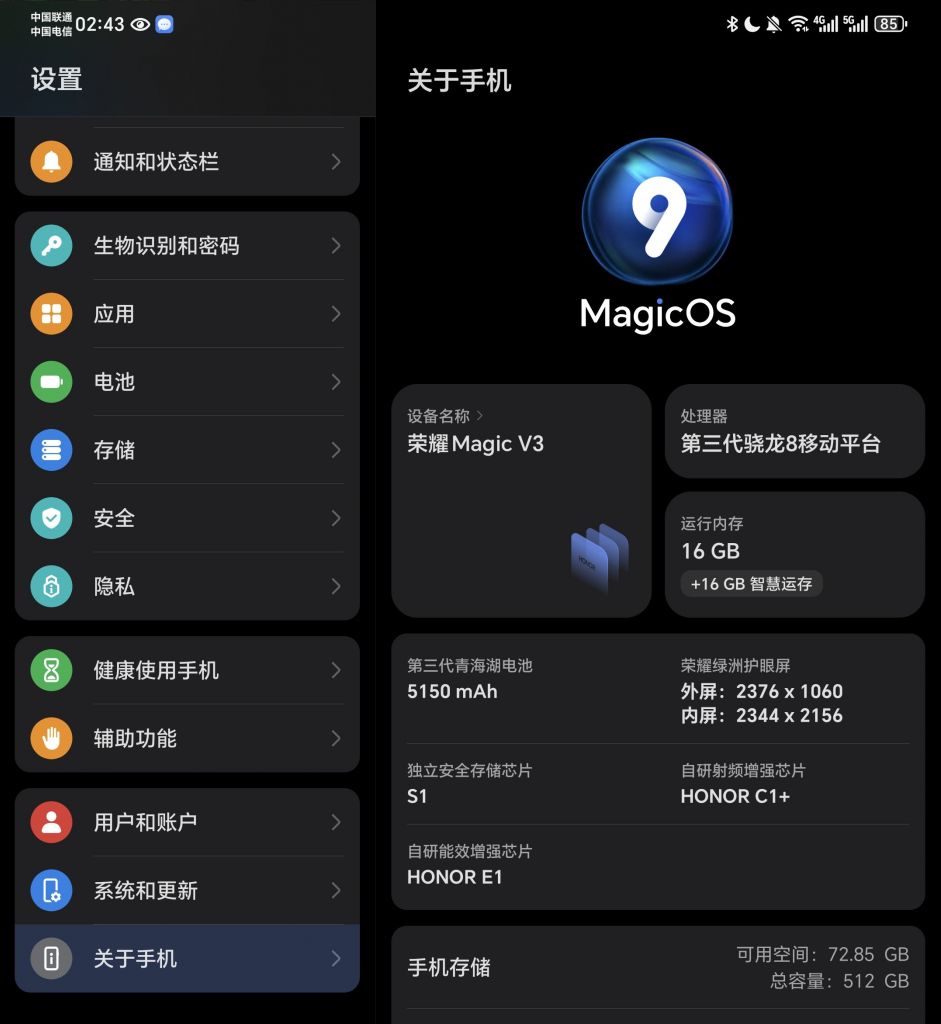941x1024 pixels.
Task: Expand the 电池 battery row chevron
Action: coord(337,381)
